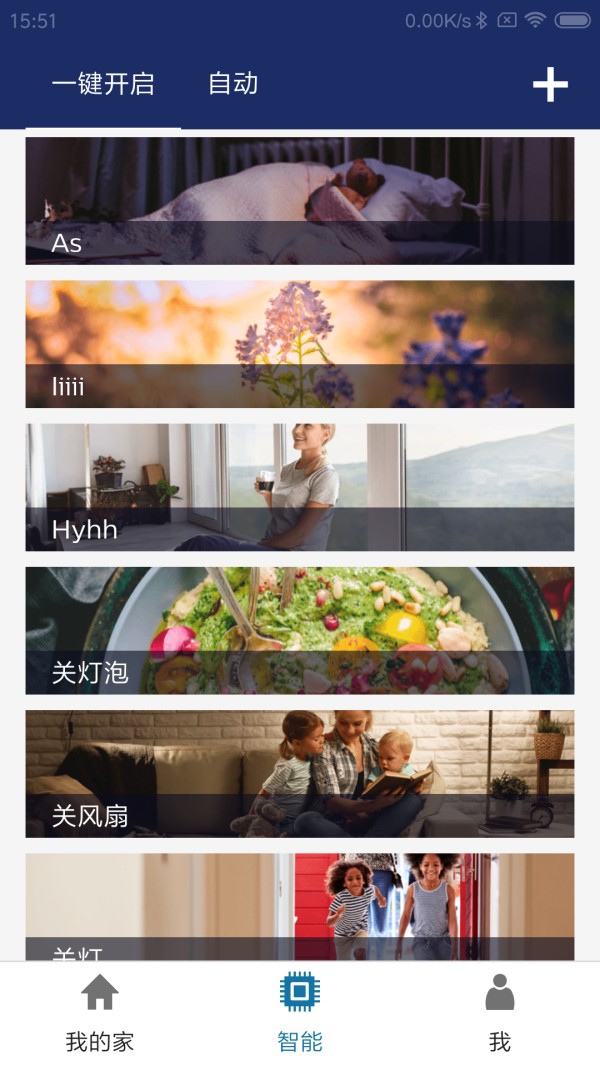Switch to the 自动 tab
The height and width of the screenshot is (1066, 600).
(x=233, y=84)
